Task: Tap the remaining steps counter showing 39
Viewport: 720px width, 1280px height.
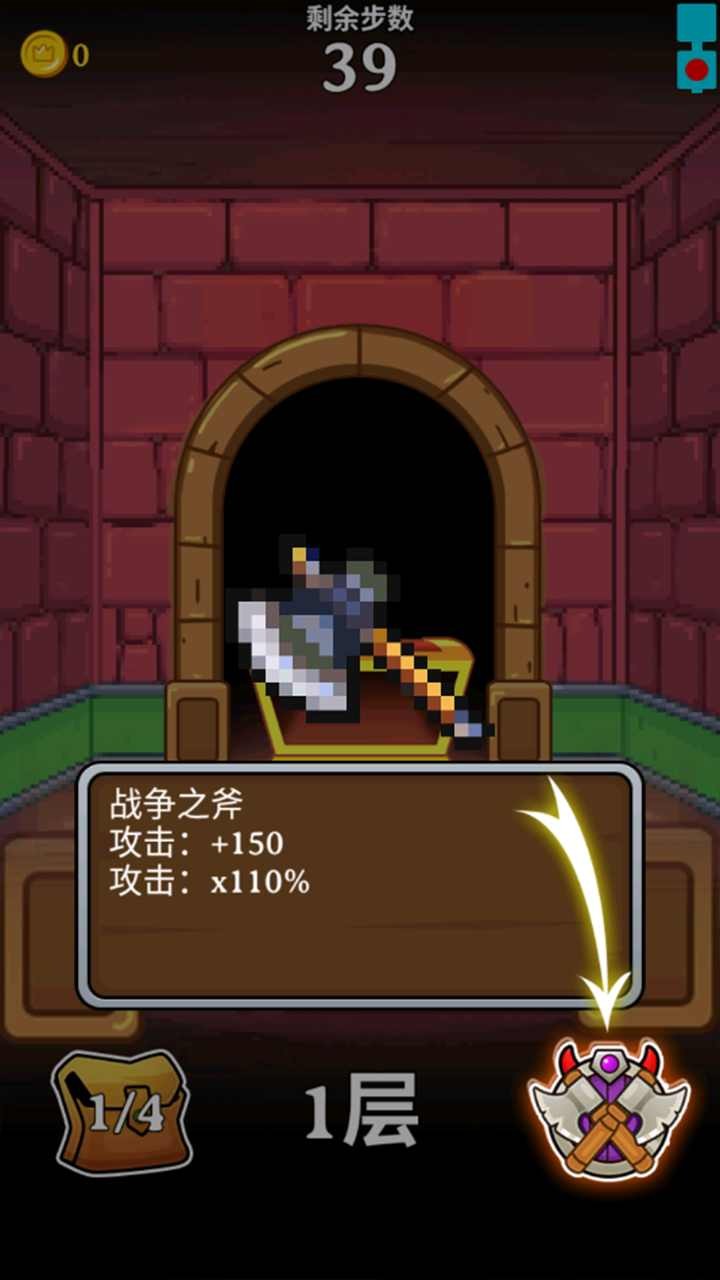Action: pyautogui.click(x=360, y=67)
